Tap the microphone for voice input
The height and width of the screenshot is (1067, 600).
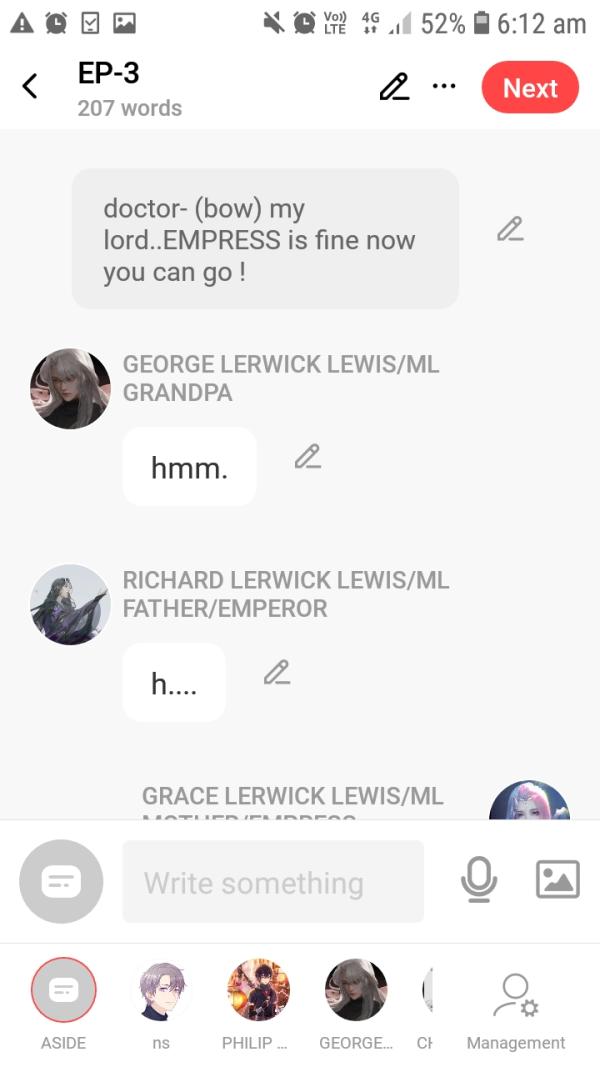(479, 880)
